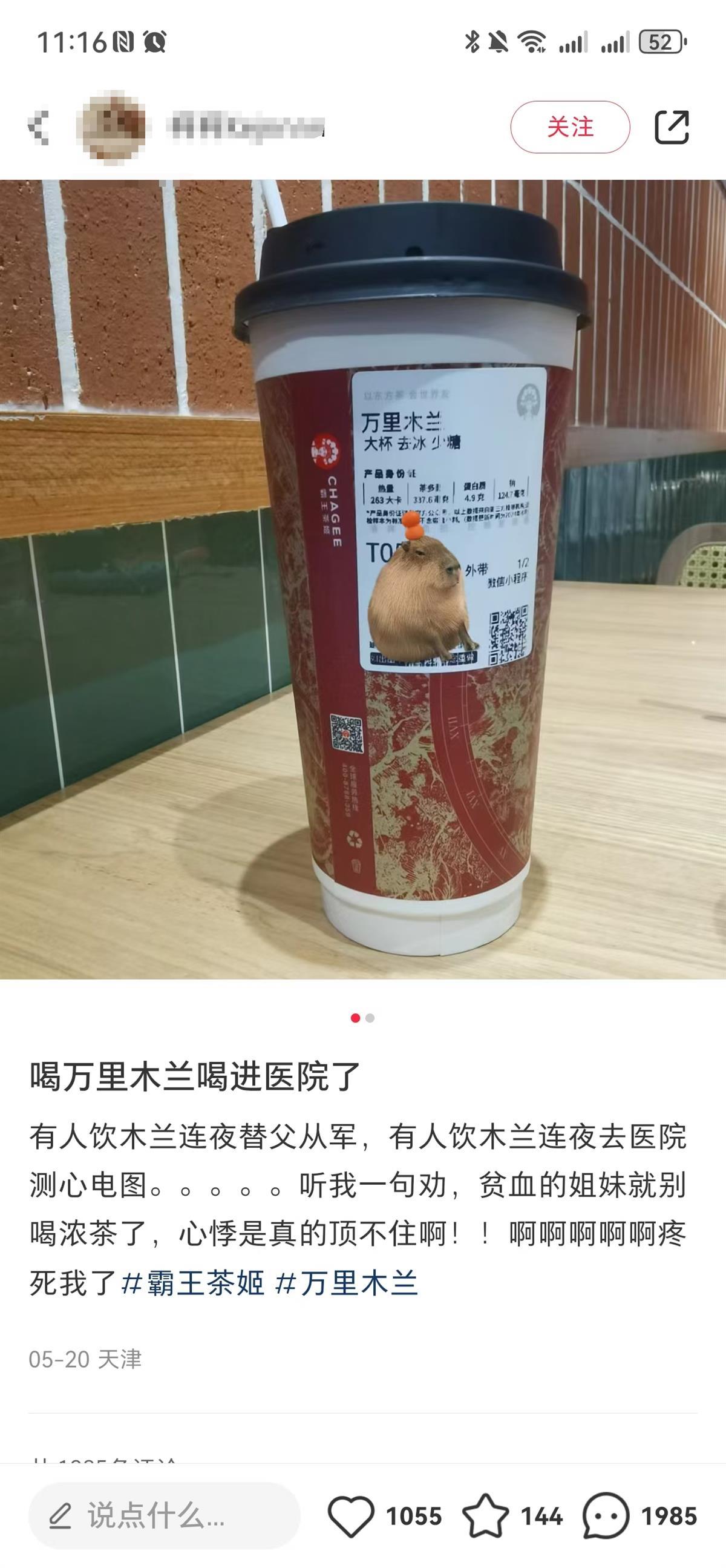The image size is (726, 1568).
Task: Like this post with the heart icon
Action: 352,1516
